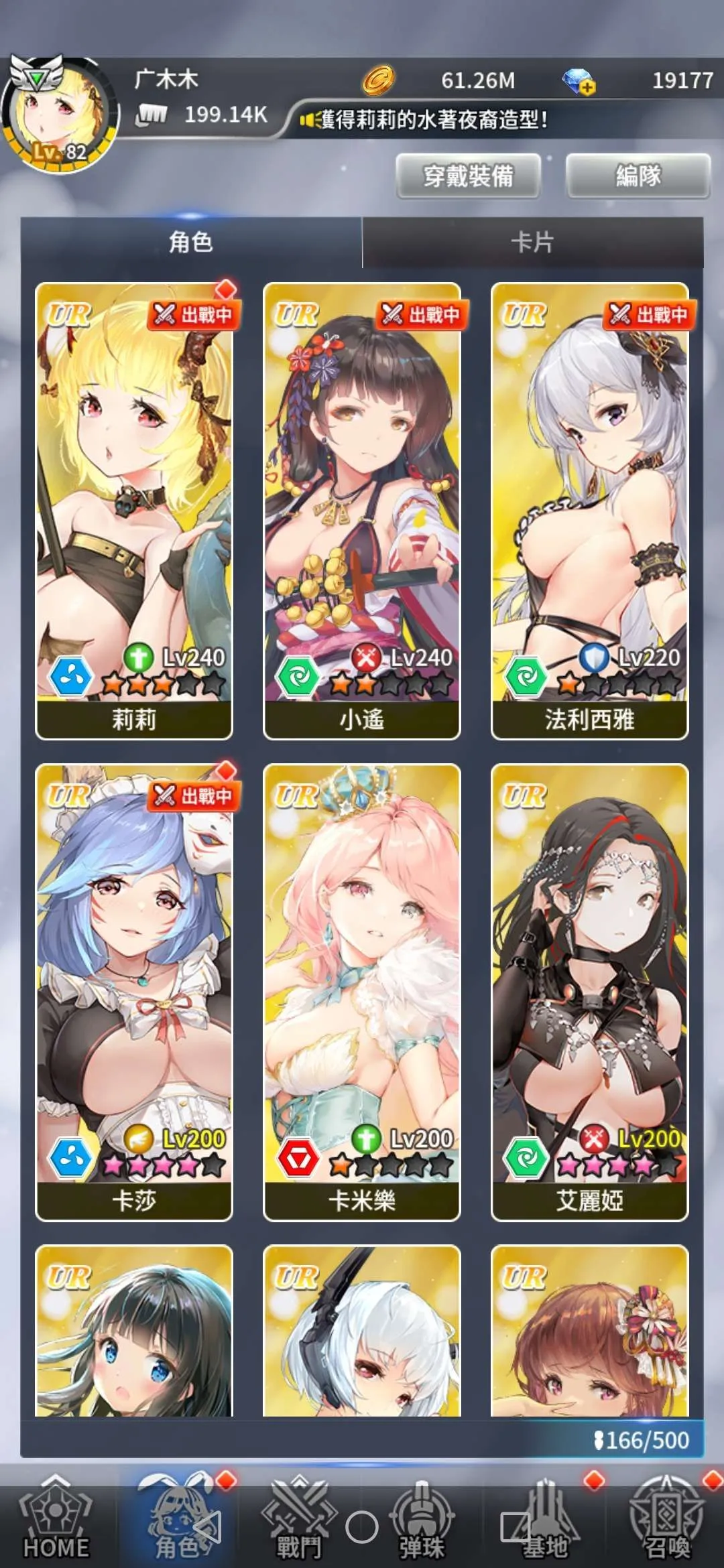Select character card 卡米樂
Image resolution: width=724 pixels, height=1568 pixels.
coord(362,992)
